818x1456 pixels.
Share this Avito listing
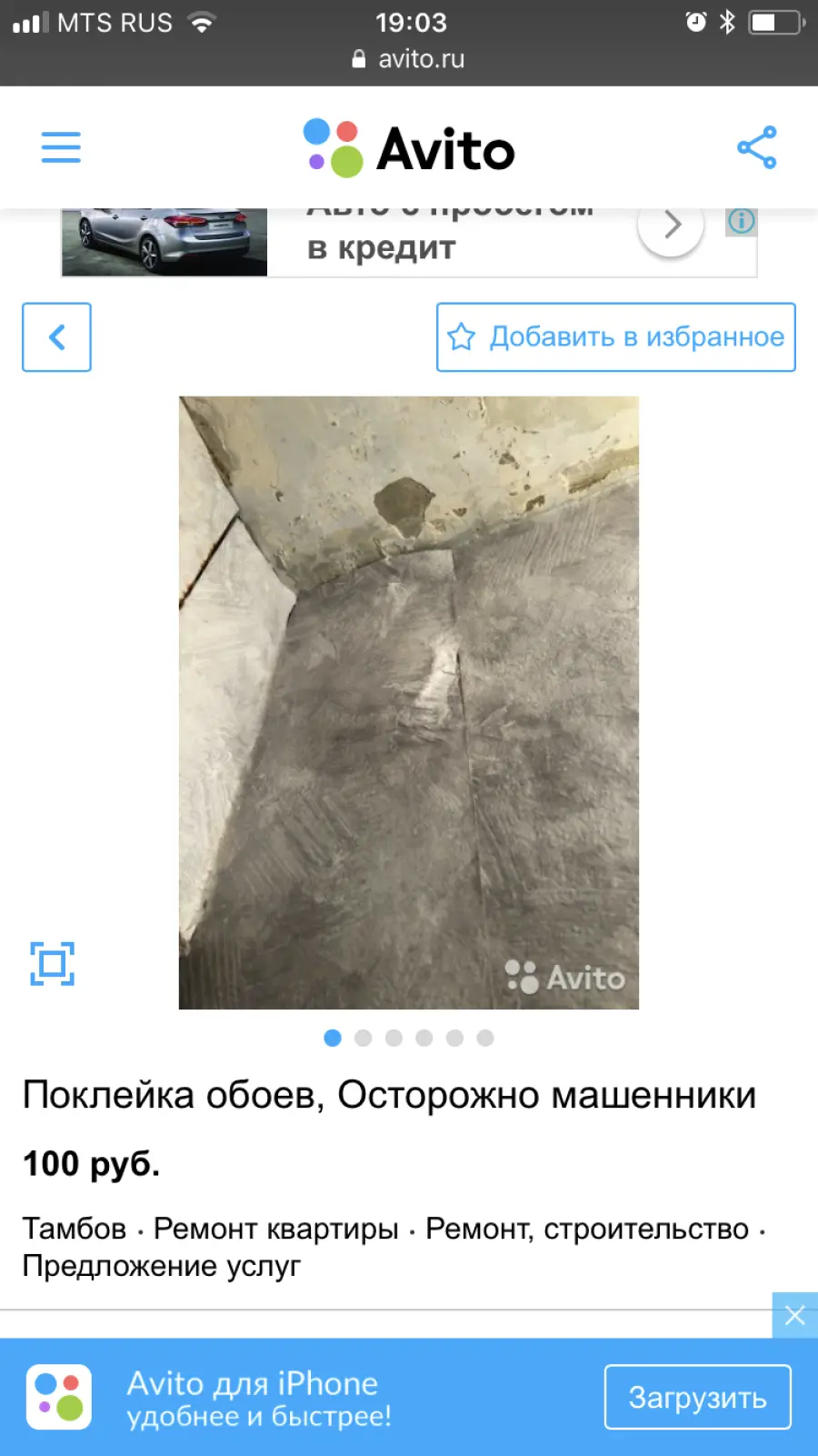click(756, 147)
